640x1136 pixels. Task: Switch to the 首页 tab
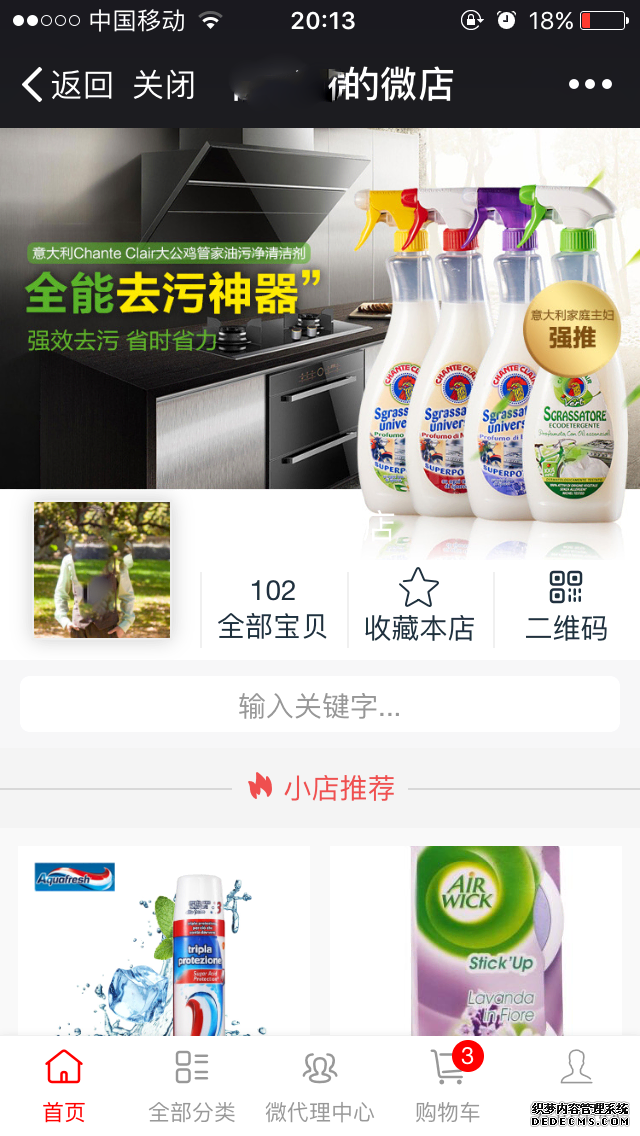tap(64, 1086)
